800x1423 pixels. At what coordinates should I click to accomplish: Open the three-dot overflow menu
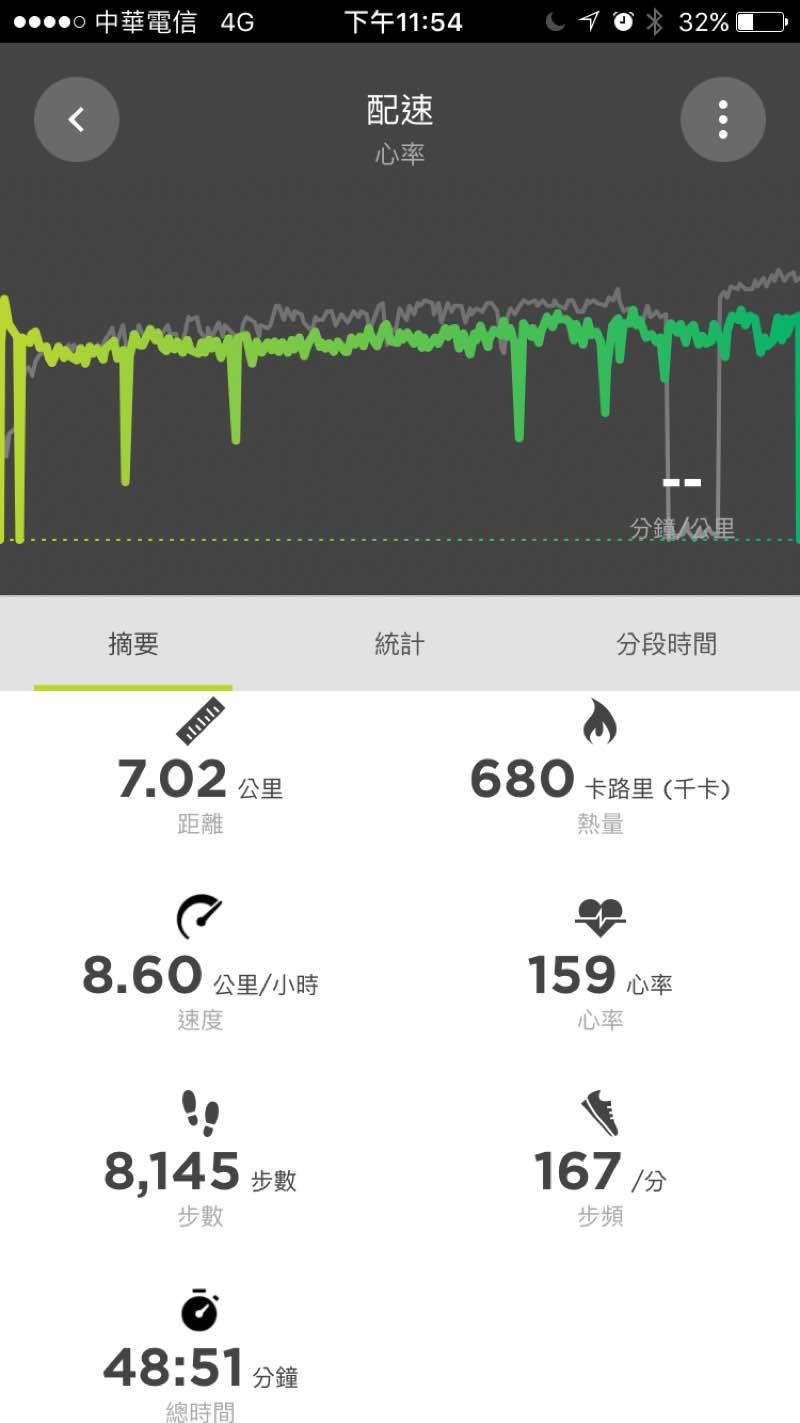click(722, 120)
